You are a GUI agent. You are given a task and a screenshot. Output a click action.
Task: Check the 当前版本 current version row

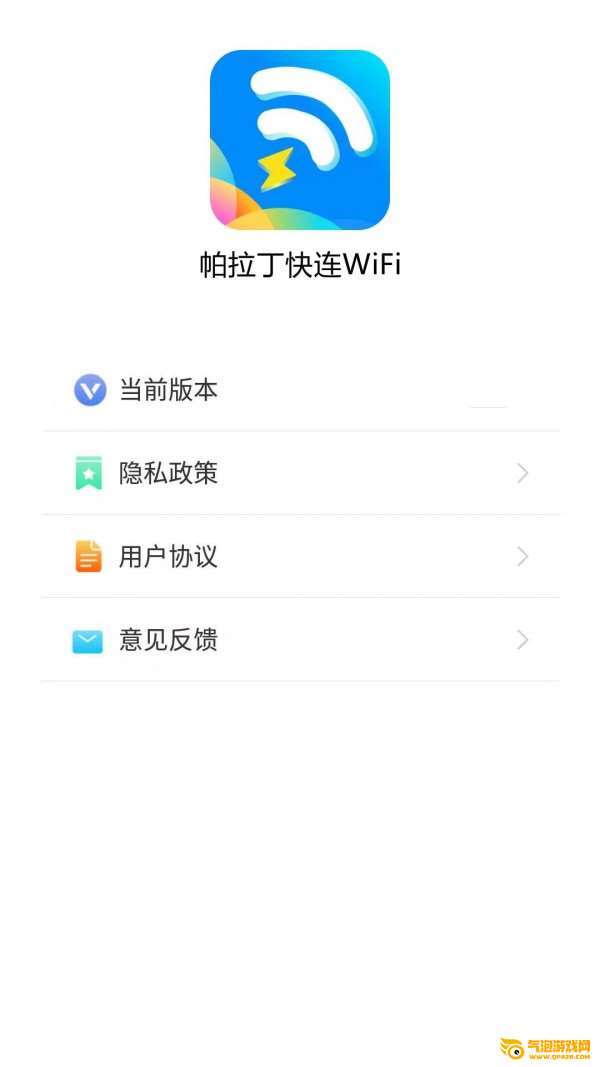(x=300, y=391)
